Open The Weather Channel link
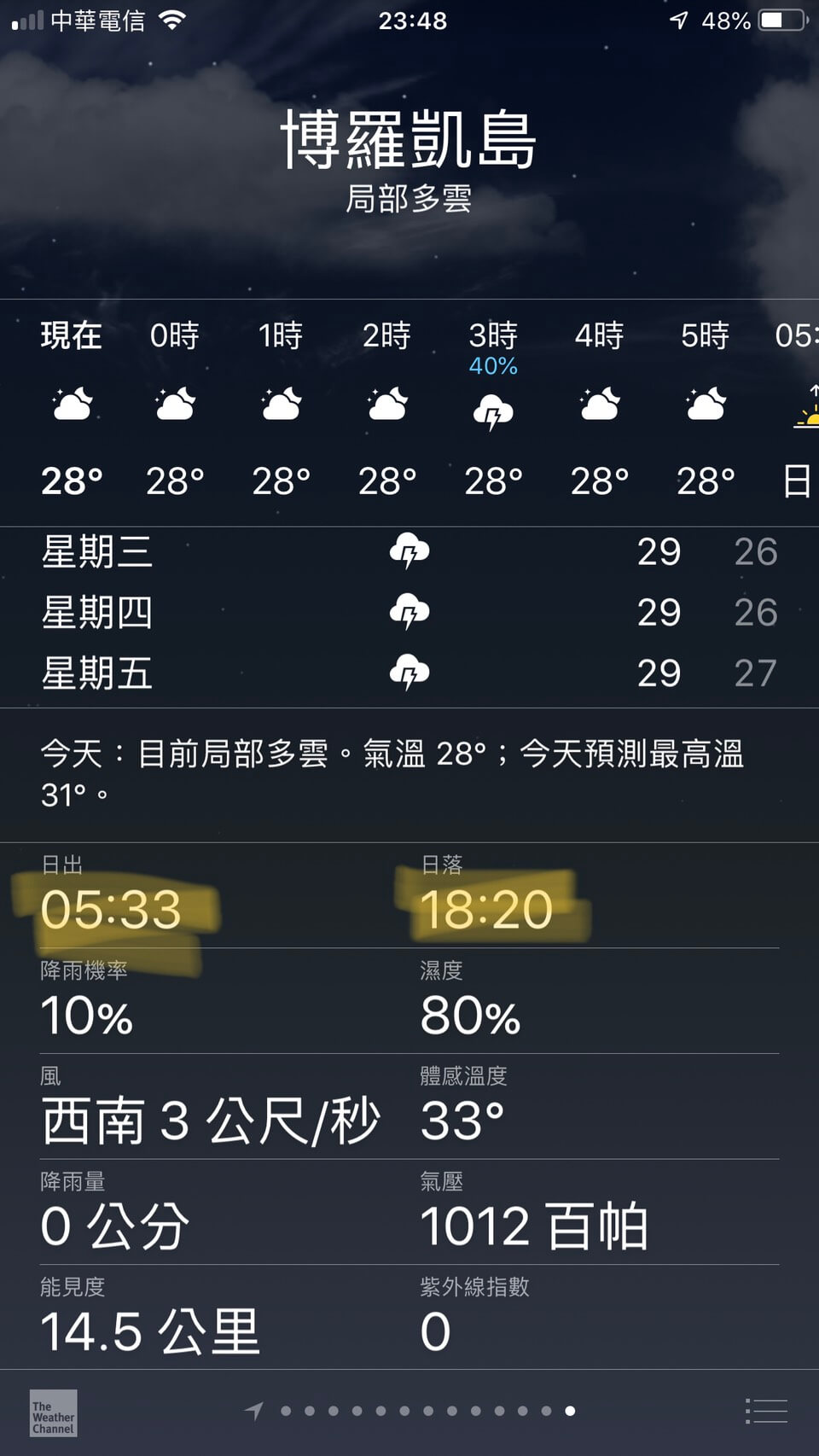The height and width of the screenshot is (1456, 819). [53, 1412]
